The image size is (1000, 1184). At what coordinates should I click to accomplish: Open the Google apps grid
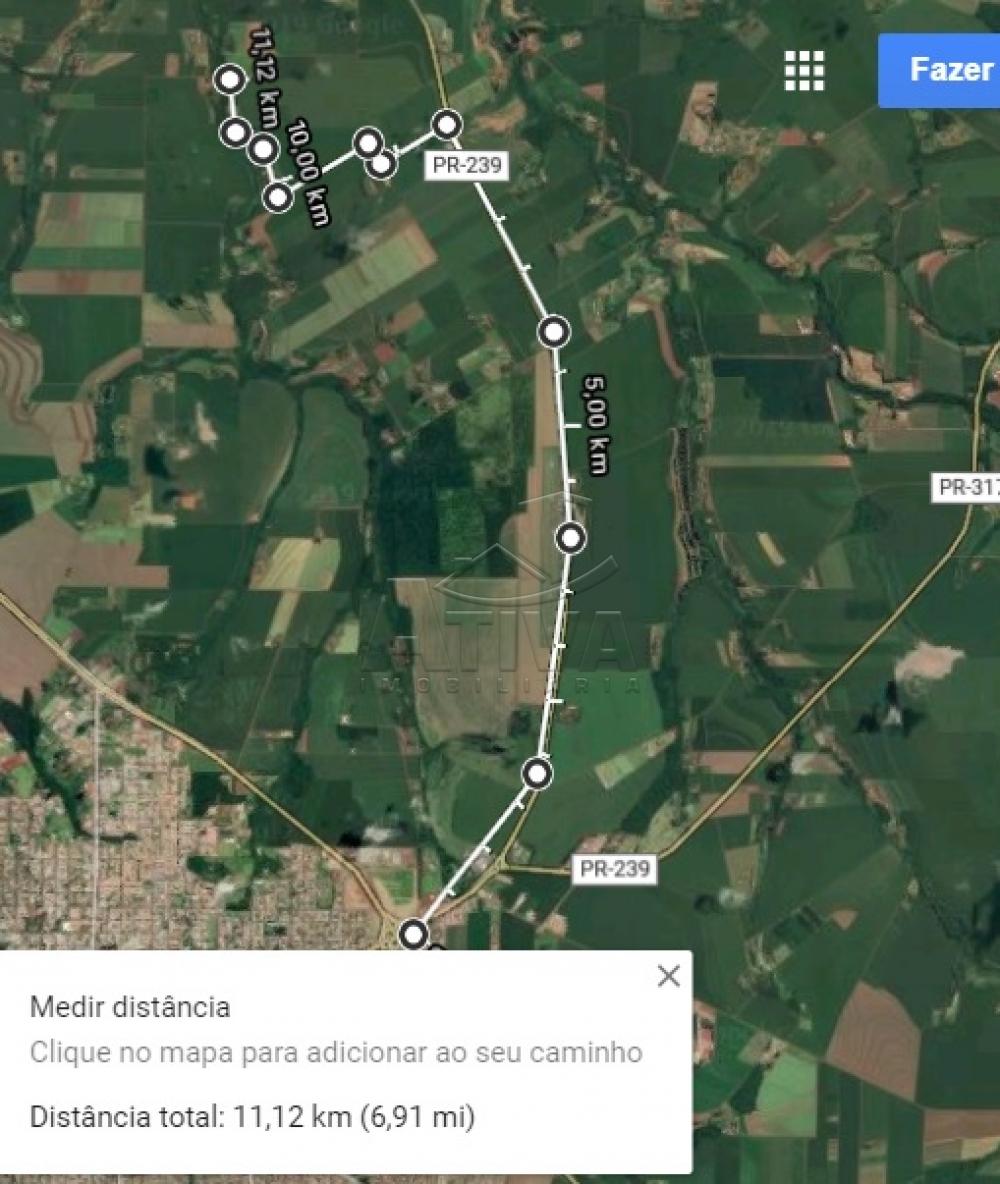click(804, 70)
